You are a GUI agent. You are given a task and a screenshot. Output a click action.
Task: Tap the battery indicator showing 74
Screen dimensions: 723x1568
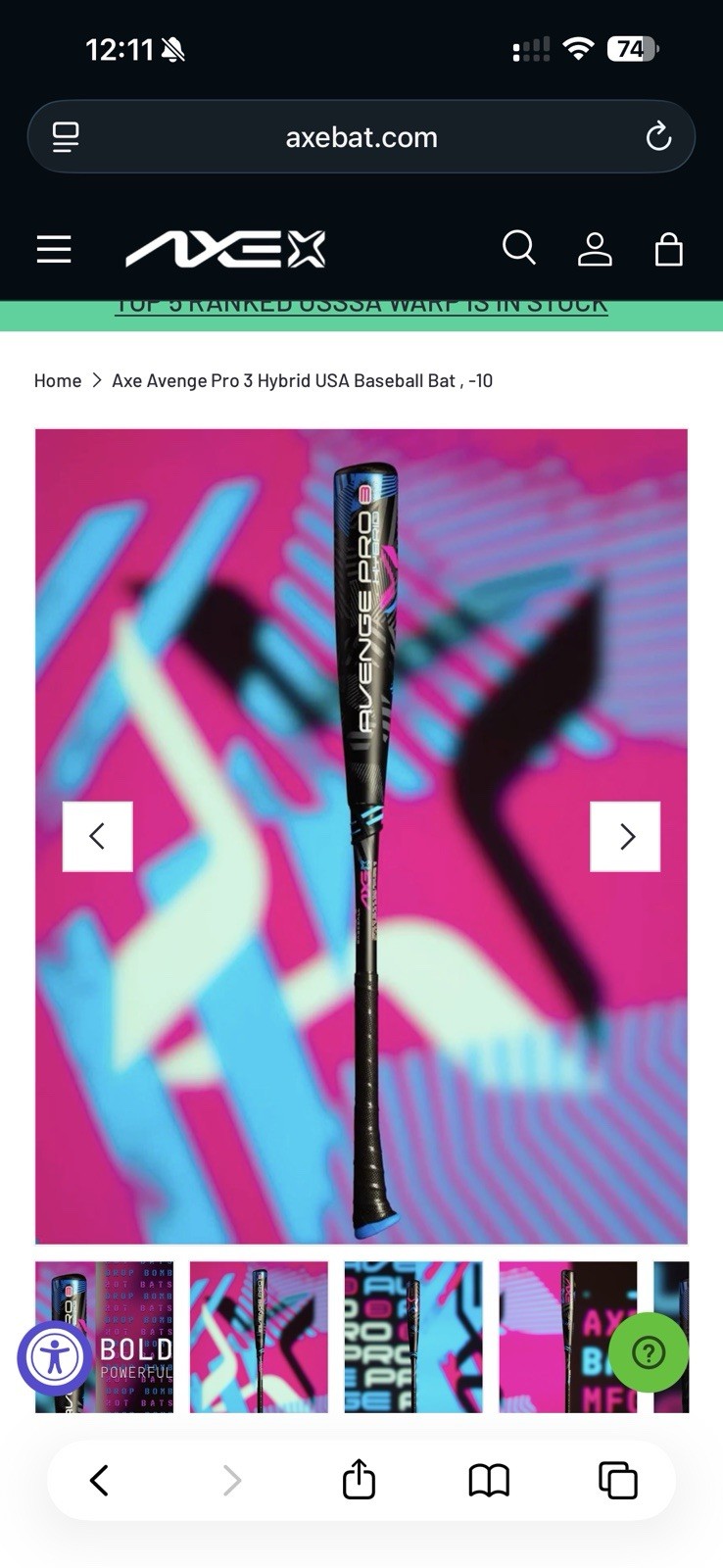click(x=632, y=48)
